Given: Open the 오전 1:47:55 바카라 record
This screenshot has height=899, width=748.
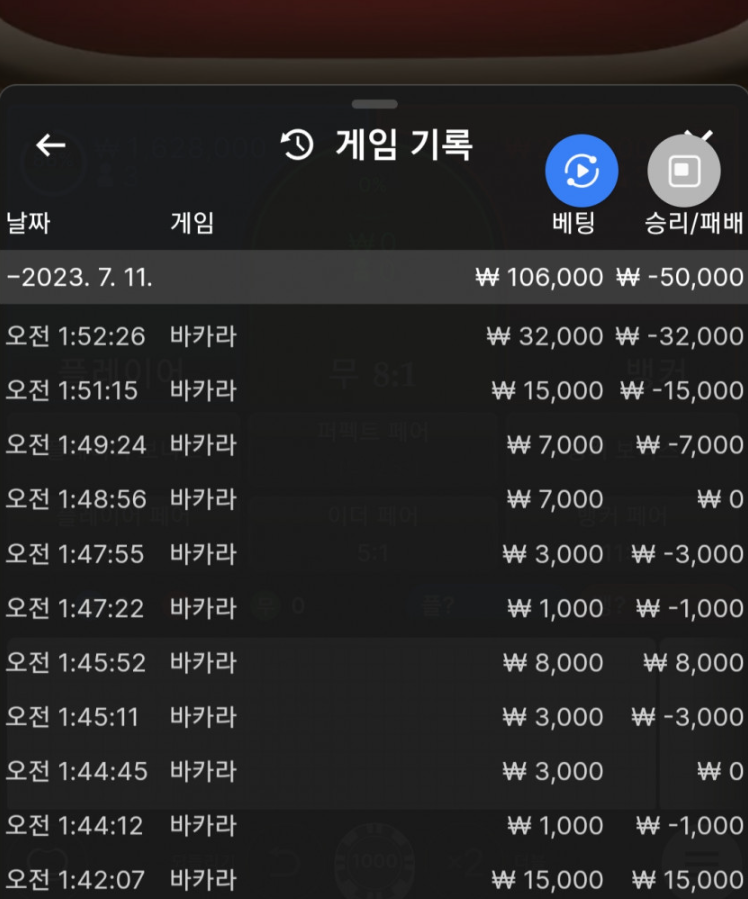Looking at the screenshot, I should (374, 553).
